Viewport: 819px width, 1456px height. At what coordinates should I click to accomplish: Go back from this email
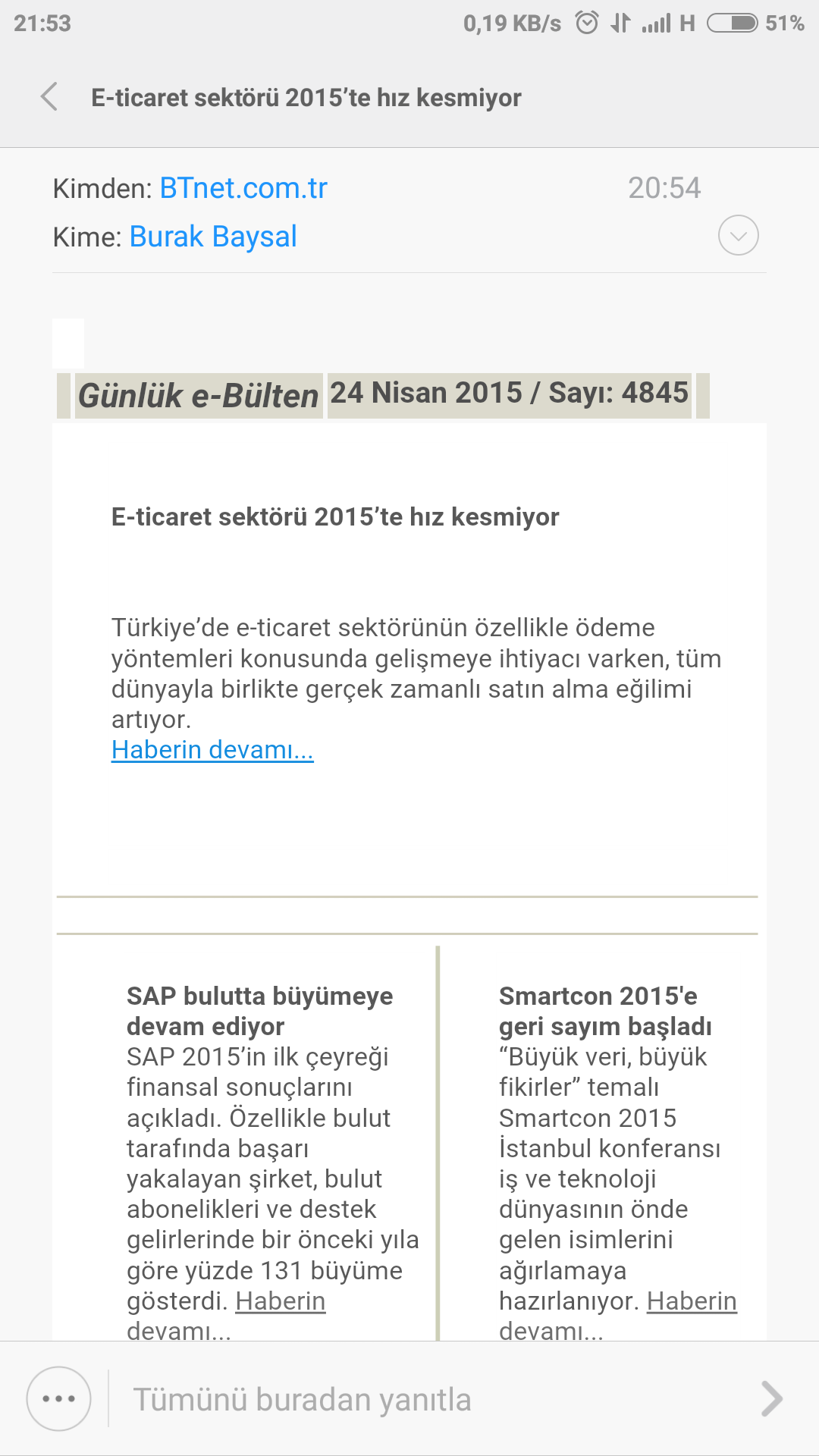[49, 97]
